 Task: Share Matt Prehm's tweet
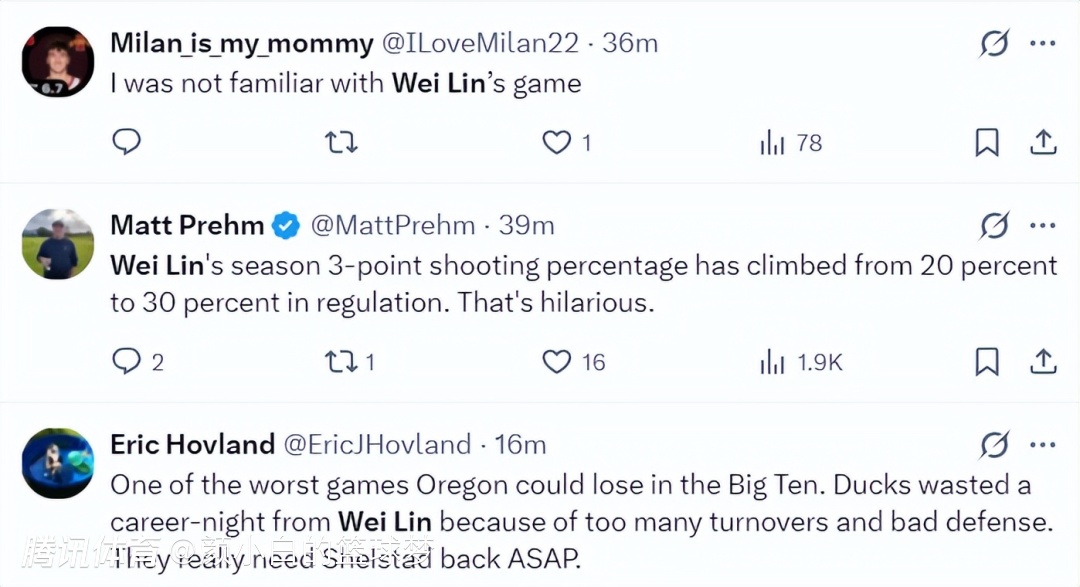[1043, 361]
